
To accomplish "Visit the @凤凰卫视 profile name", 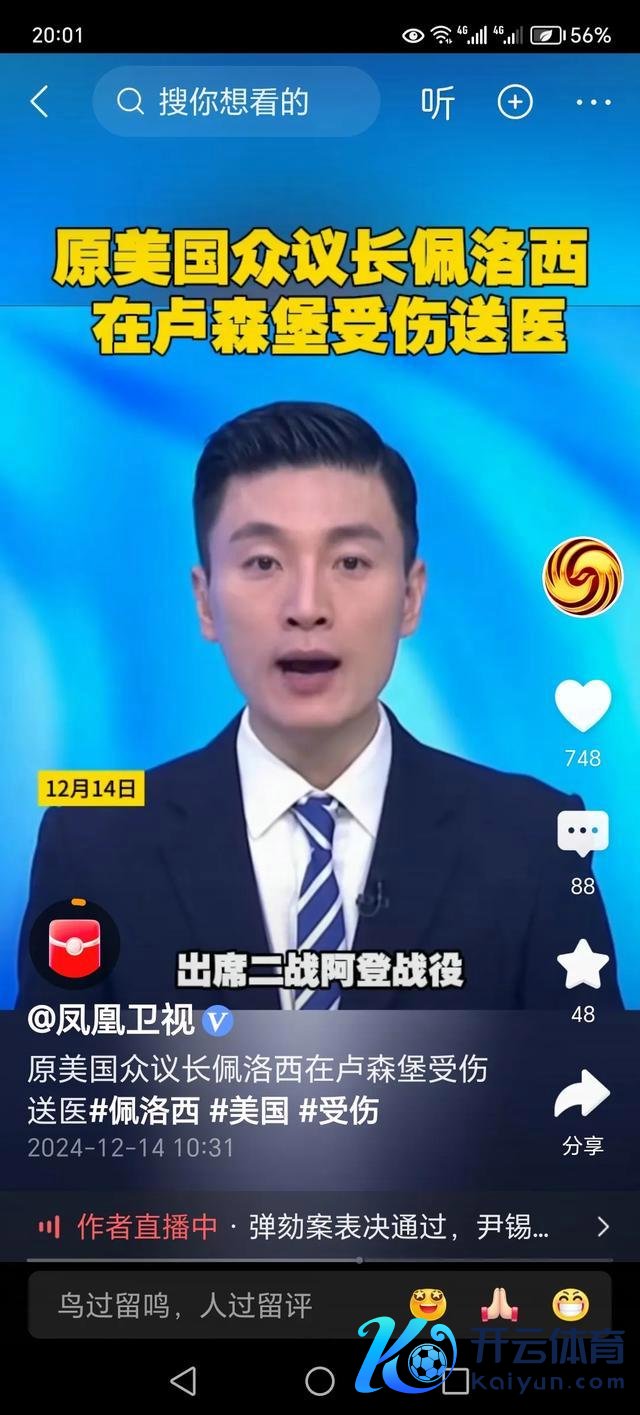I will click(x=110, y=1021).
